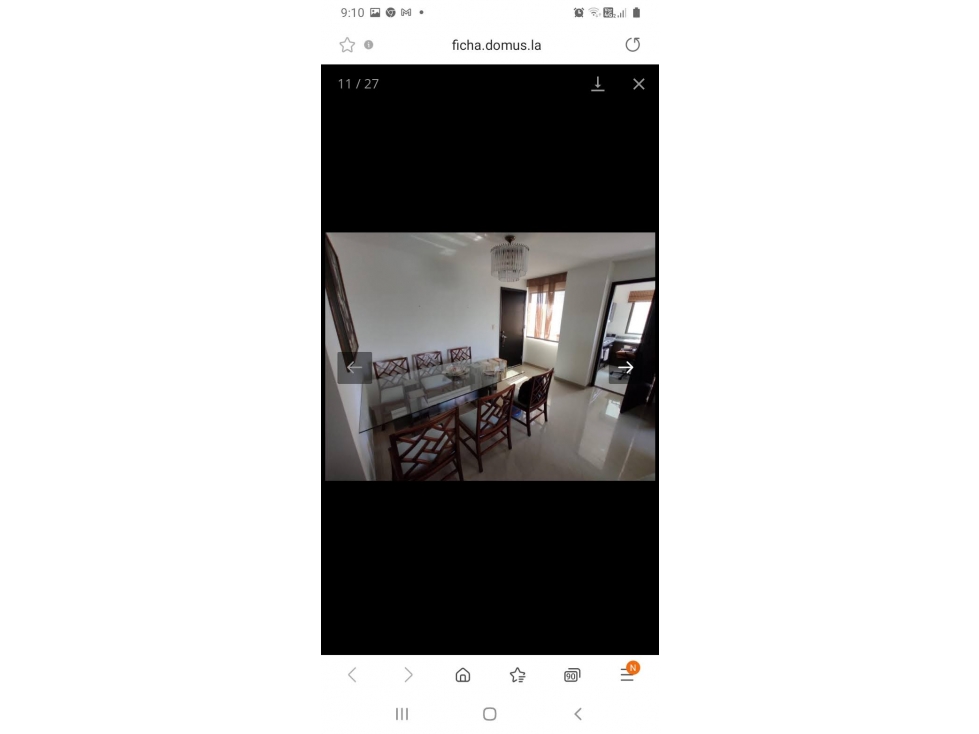Image resolution: width=979 pixels, height=734 pixels.
Task: Reload the page
Action: pos(632,45)
